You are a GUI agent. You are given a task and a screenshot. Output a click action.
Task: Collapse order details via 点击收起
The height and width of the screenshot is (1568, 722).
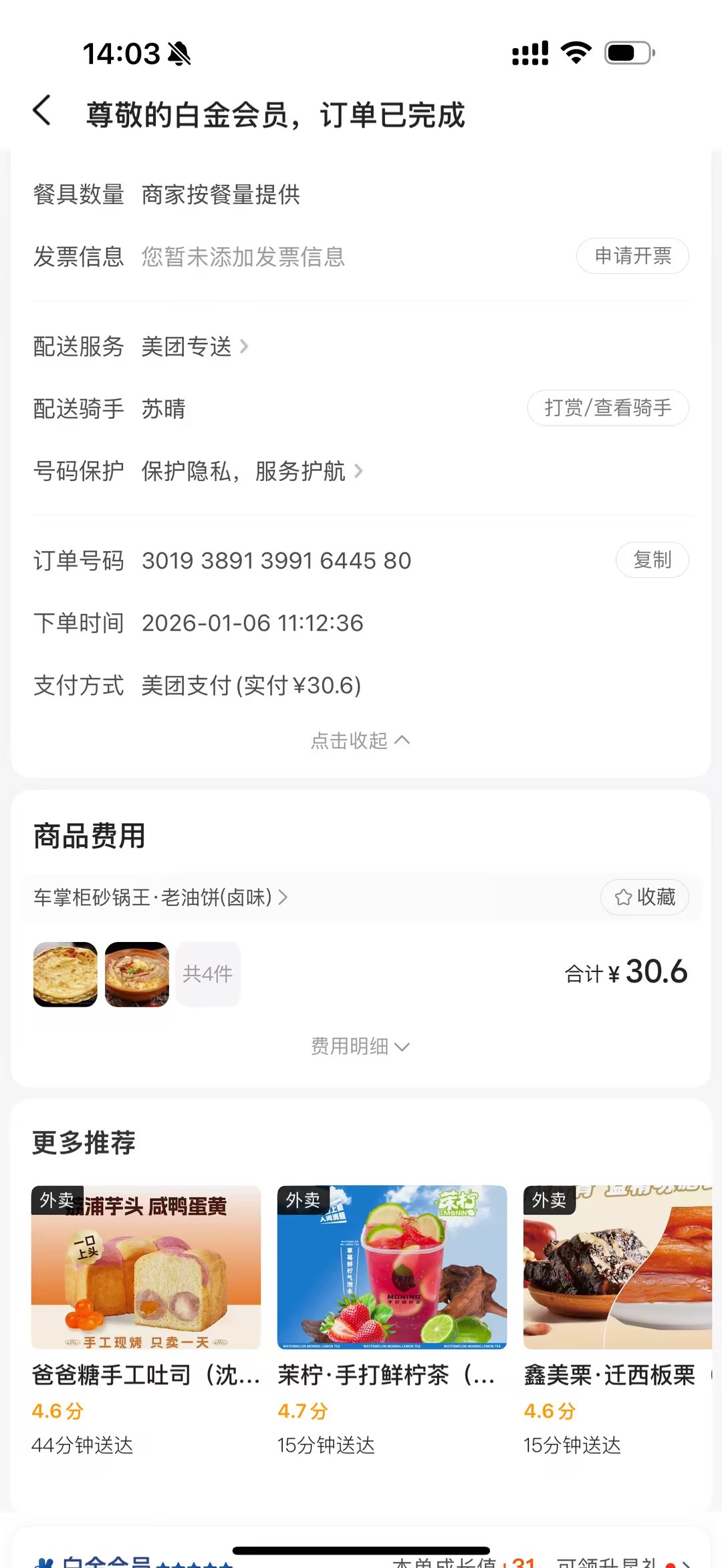[360, 740]
